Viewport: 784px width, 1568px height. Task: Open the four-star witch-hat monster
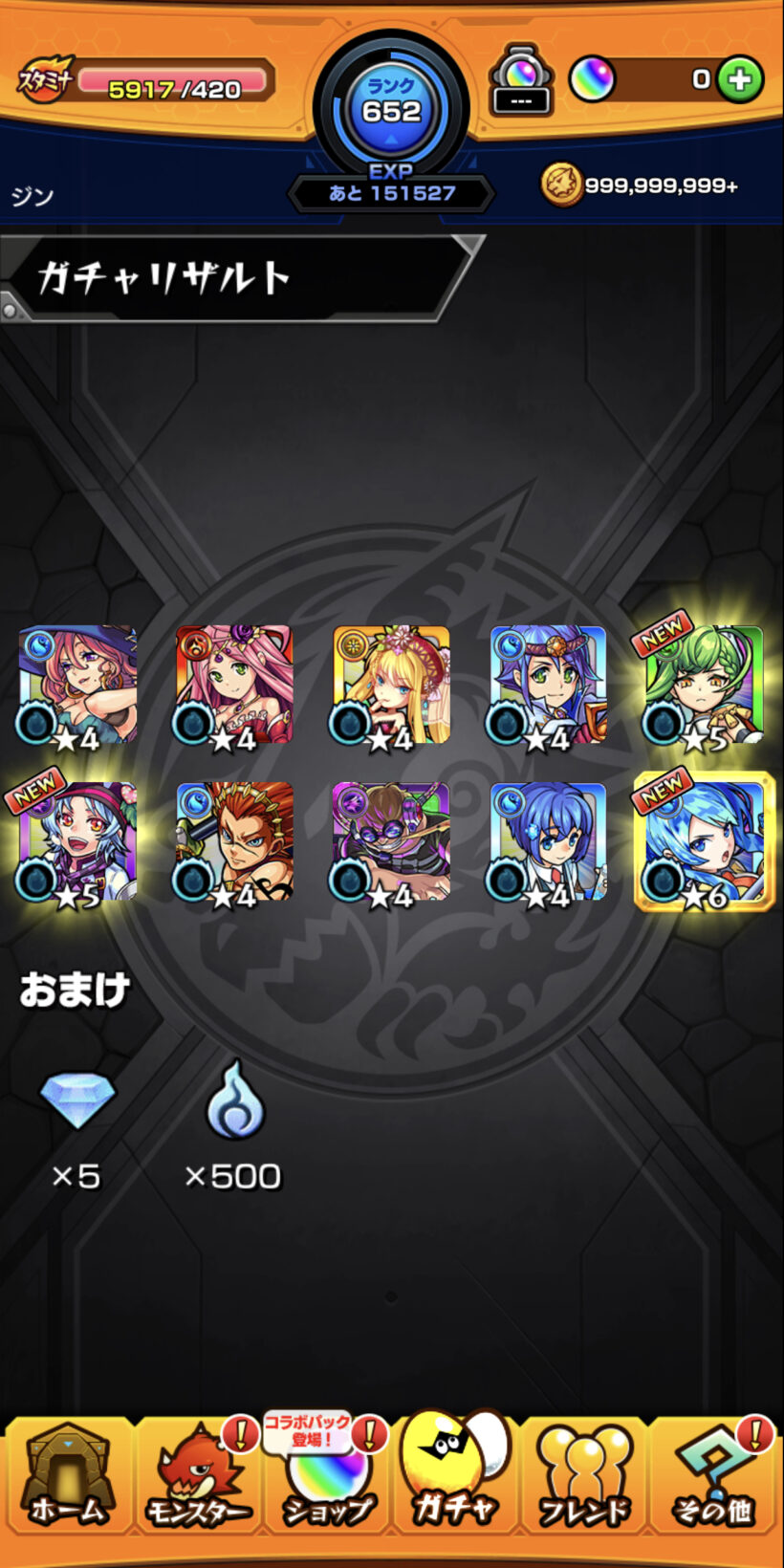coord(78,685)
